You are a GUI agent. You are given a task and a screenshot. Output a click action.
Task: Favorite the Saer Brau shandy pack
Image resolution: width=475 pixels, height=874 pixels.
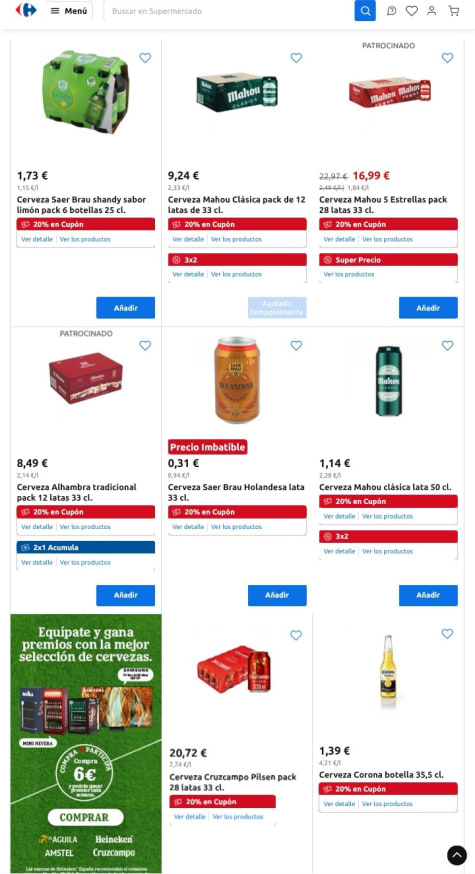point(145,58)
